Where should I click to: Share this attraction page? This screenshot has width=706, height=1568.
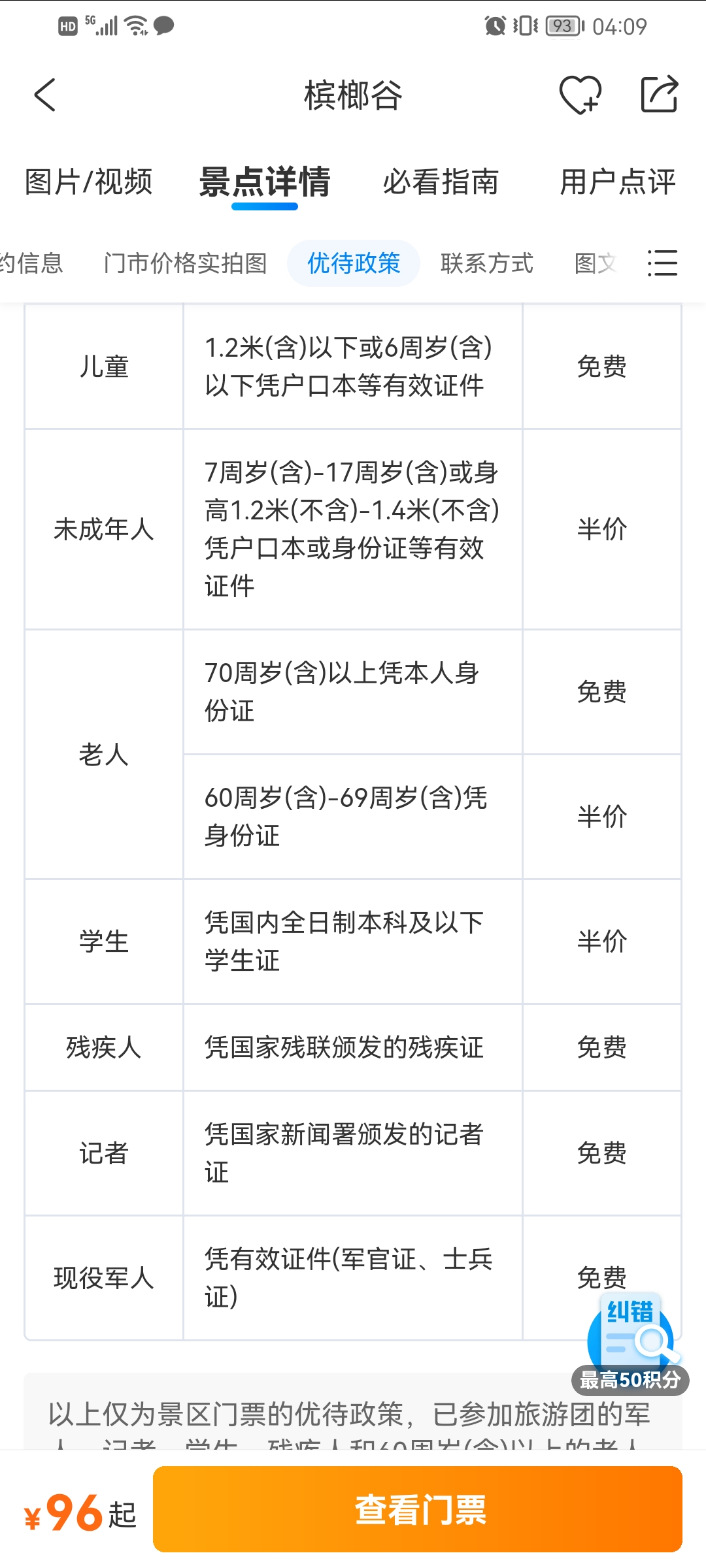pos(659,95)
